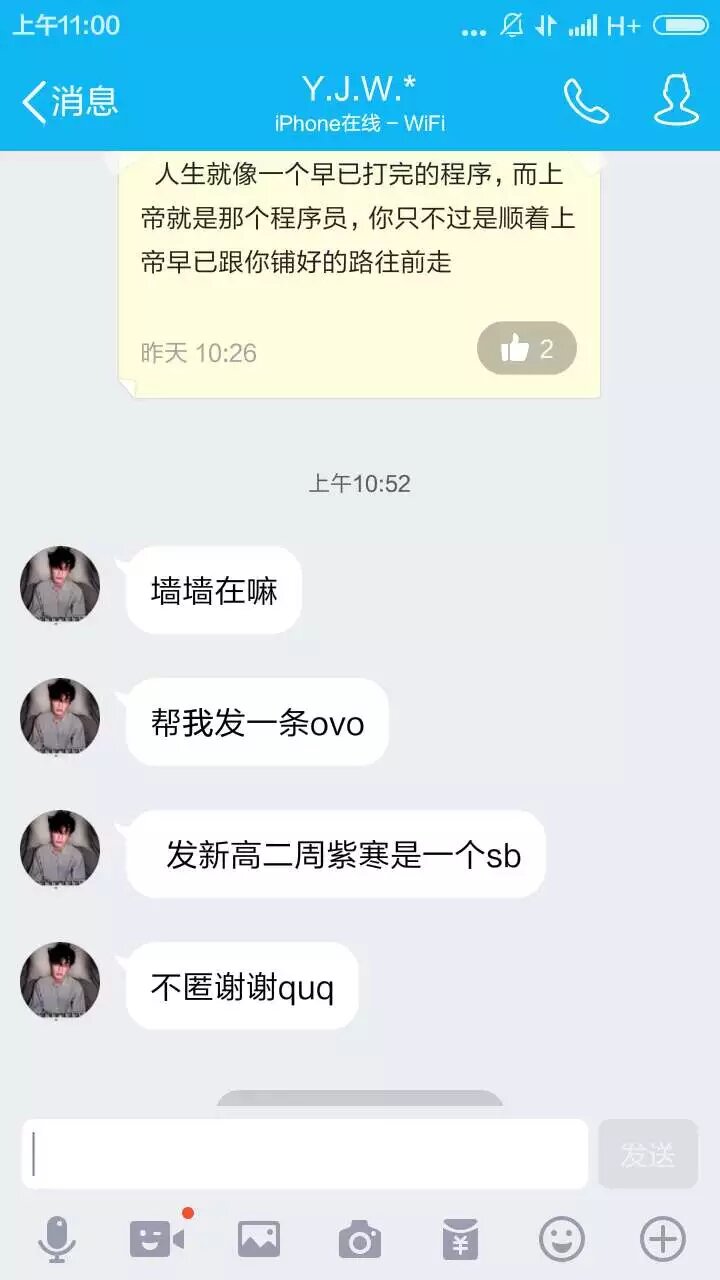Open the camera icon

tap(360, 1240)
